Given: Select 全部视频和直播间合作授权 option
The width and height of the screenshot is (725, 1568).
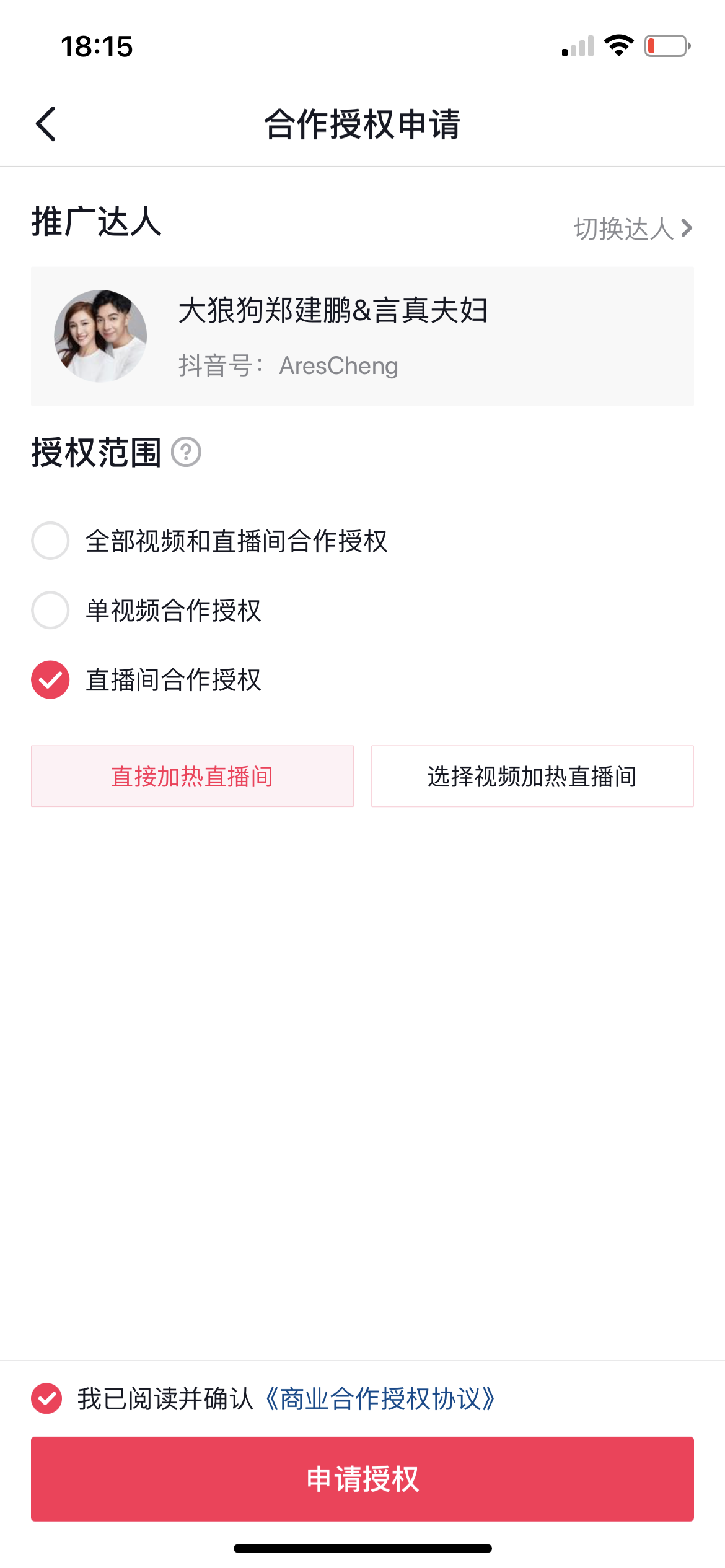Looking at the screenshot, I should pos(50,541).
